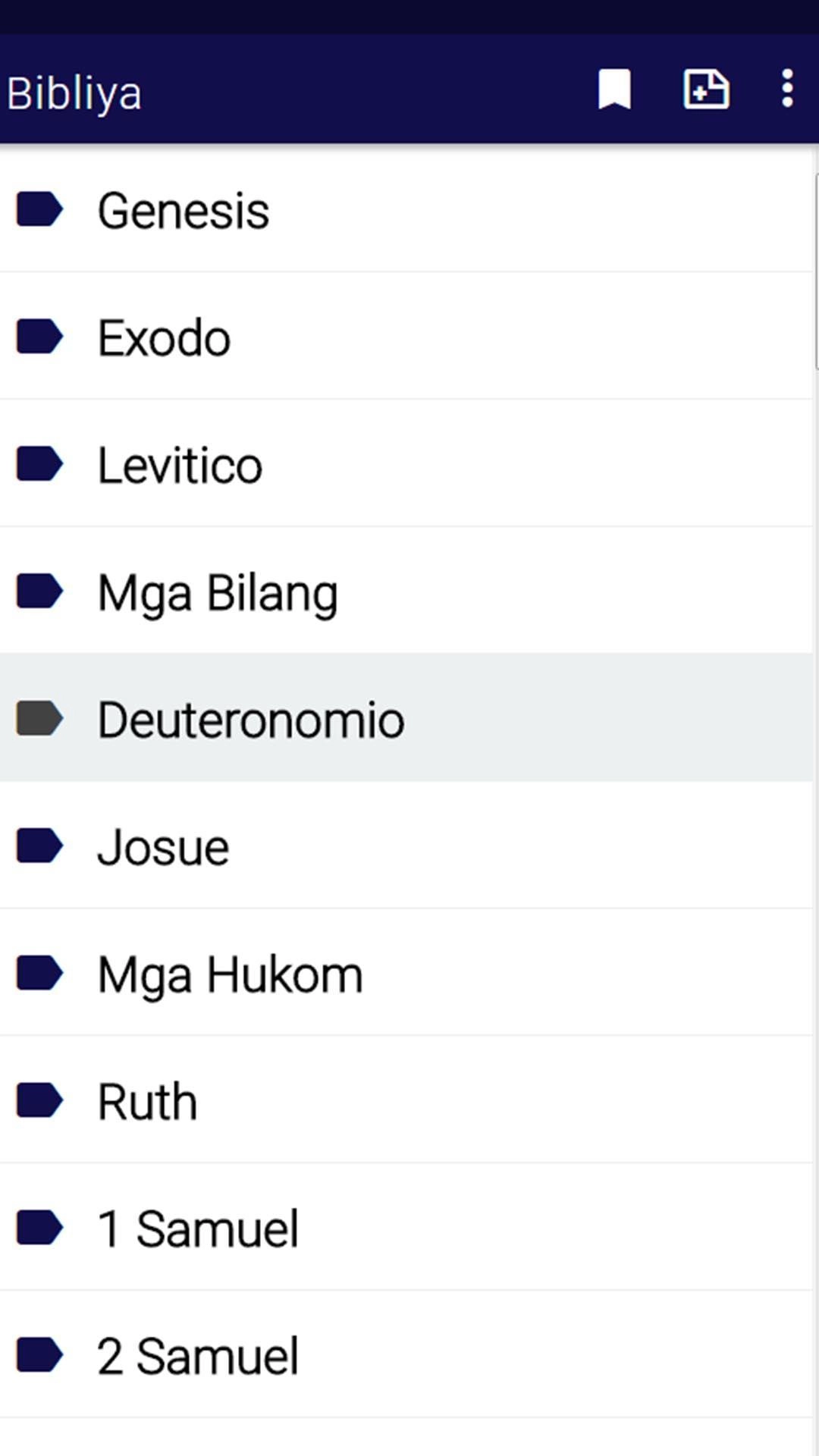The image size is (819, 1456).
Task: Open 2 Samuel
Action: click(x=406, y=1355)
